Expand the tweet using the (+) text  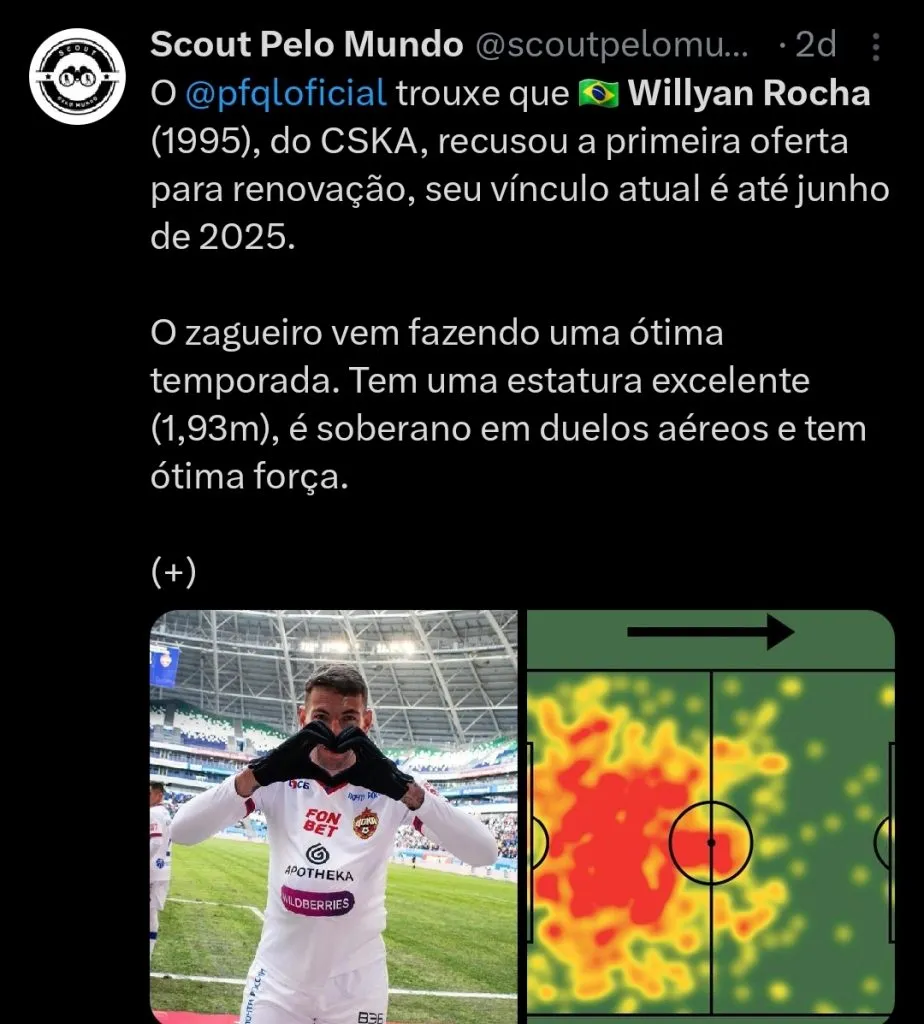pos(172,571)
